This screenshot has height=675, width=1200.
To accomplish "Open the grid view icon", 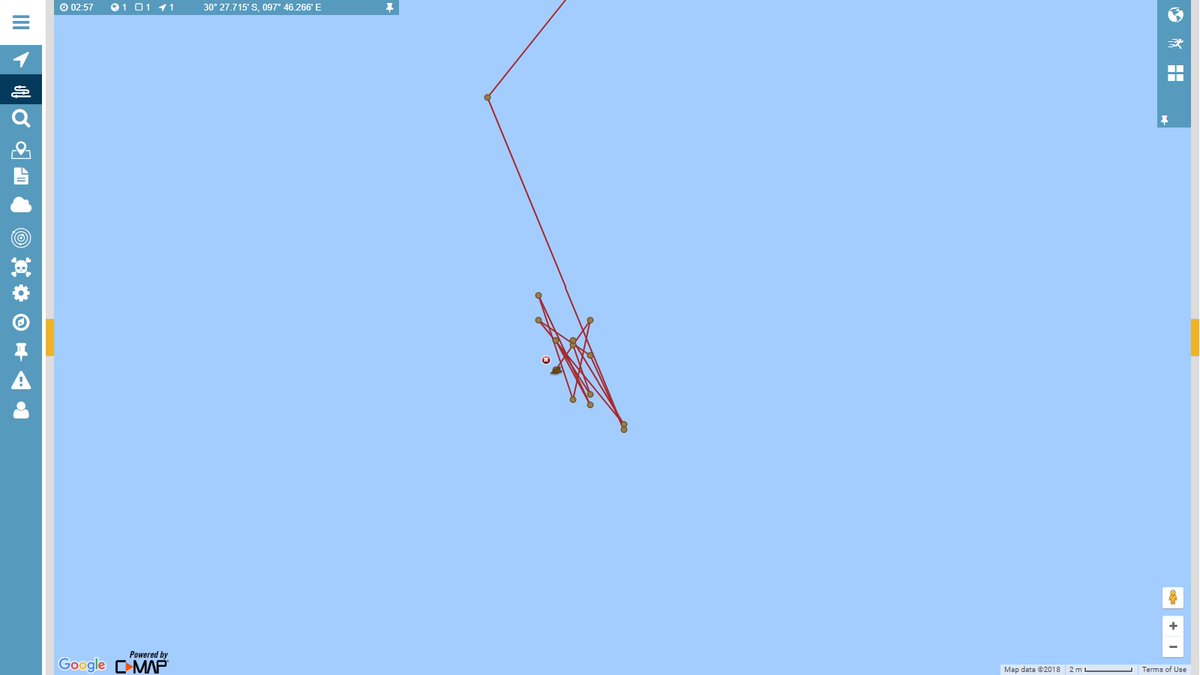I will 1175,73.
